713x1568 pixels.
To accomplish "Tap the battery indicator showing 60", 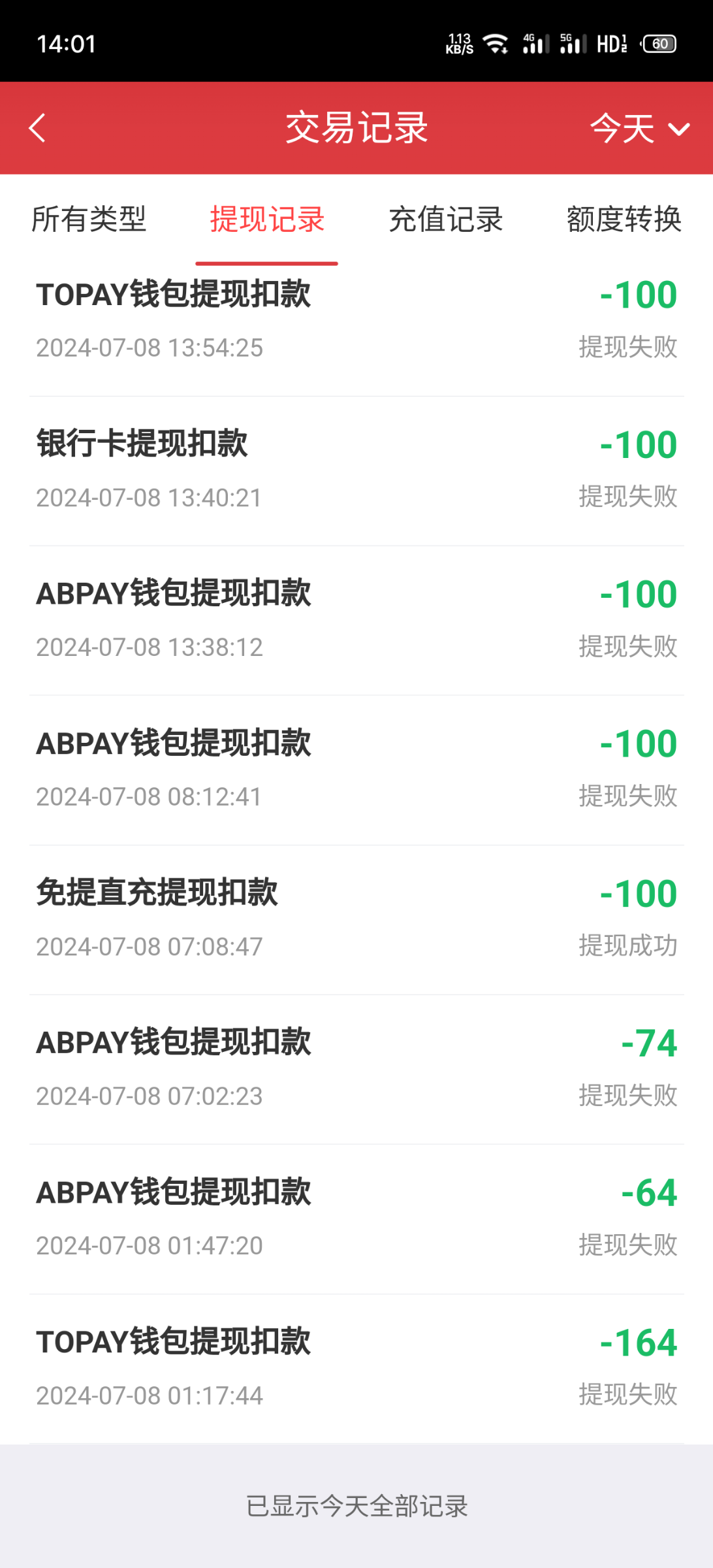I will 659,42.
